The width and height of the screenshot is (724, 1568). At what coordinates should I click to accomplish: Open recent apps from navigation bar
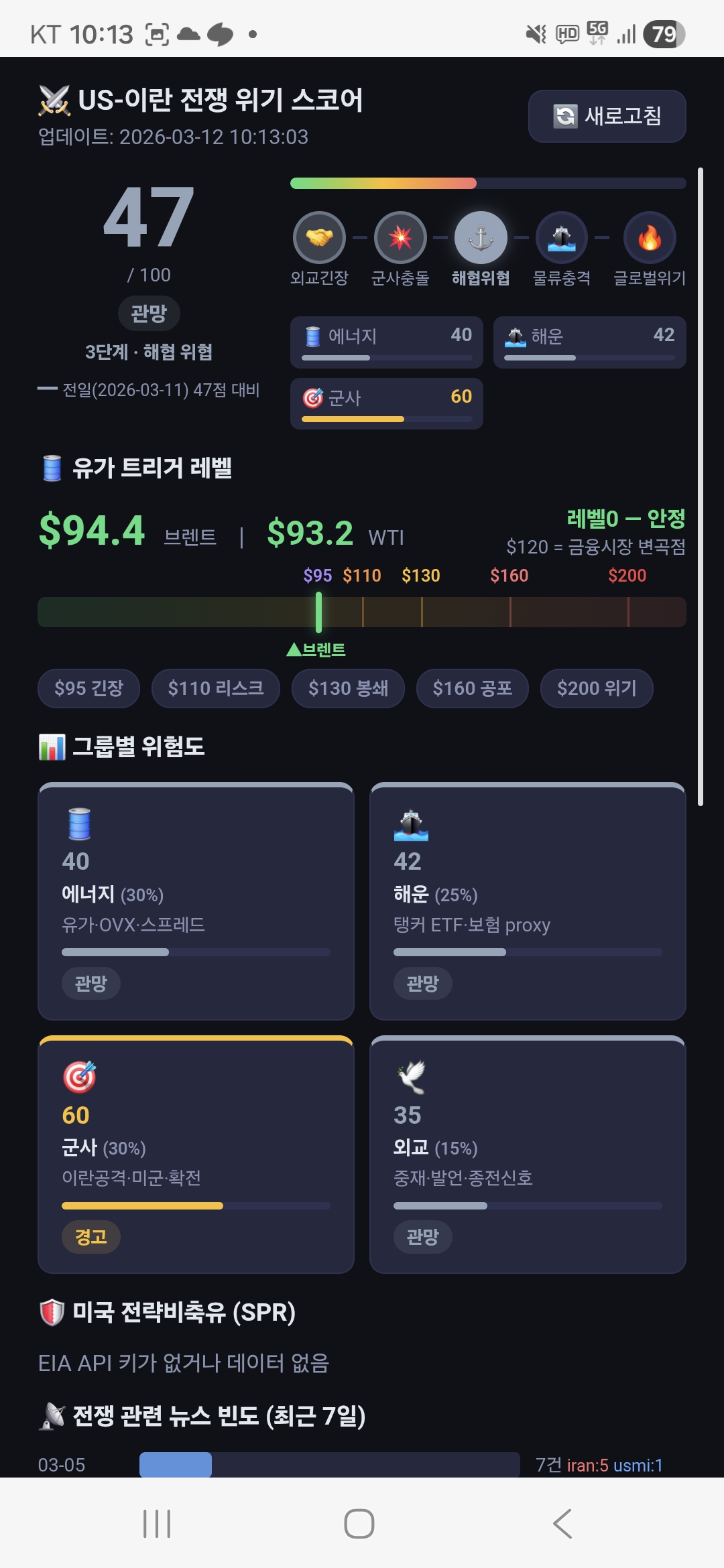coord(158,1524)
